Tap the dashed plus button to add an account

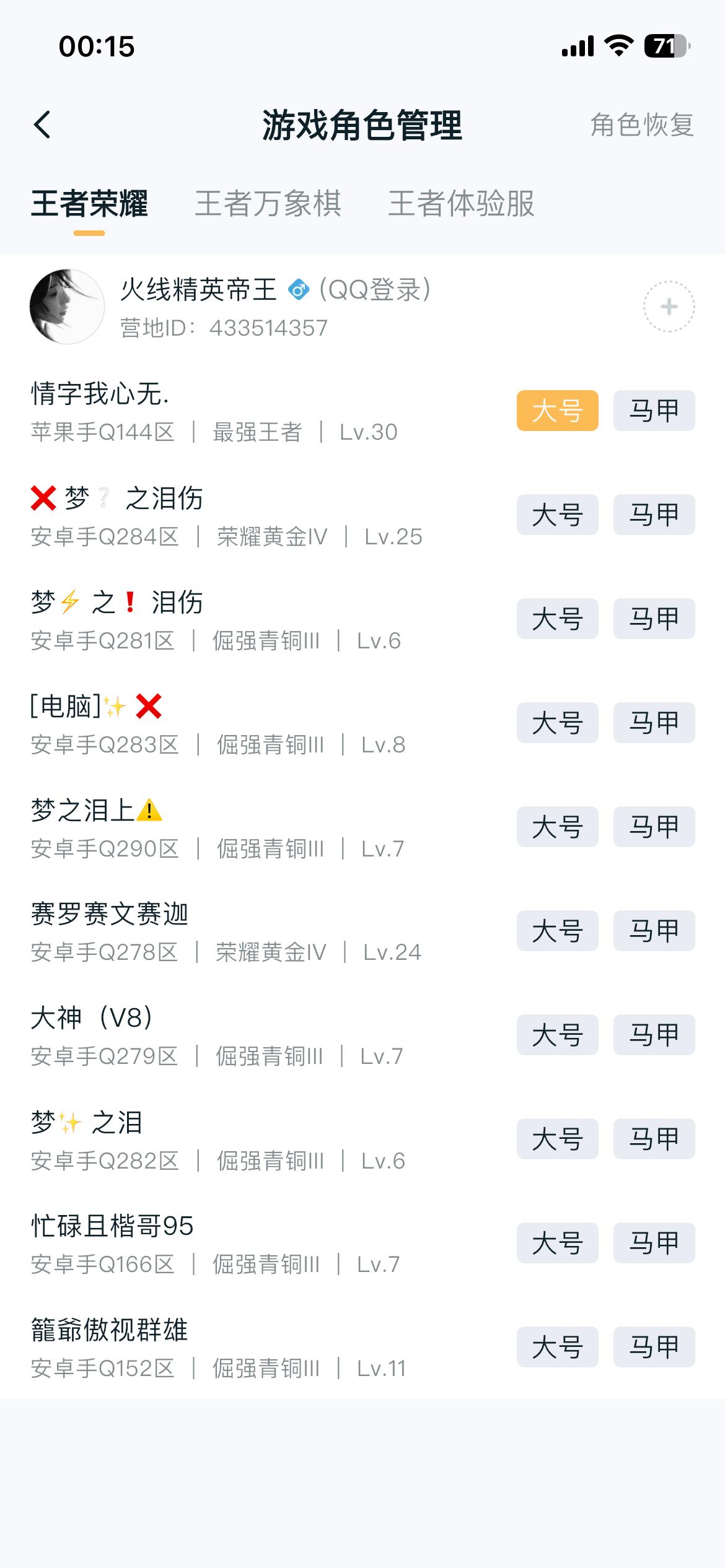[668, 306]
